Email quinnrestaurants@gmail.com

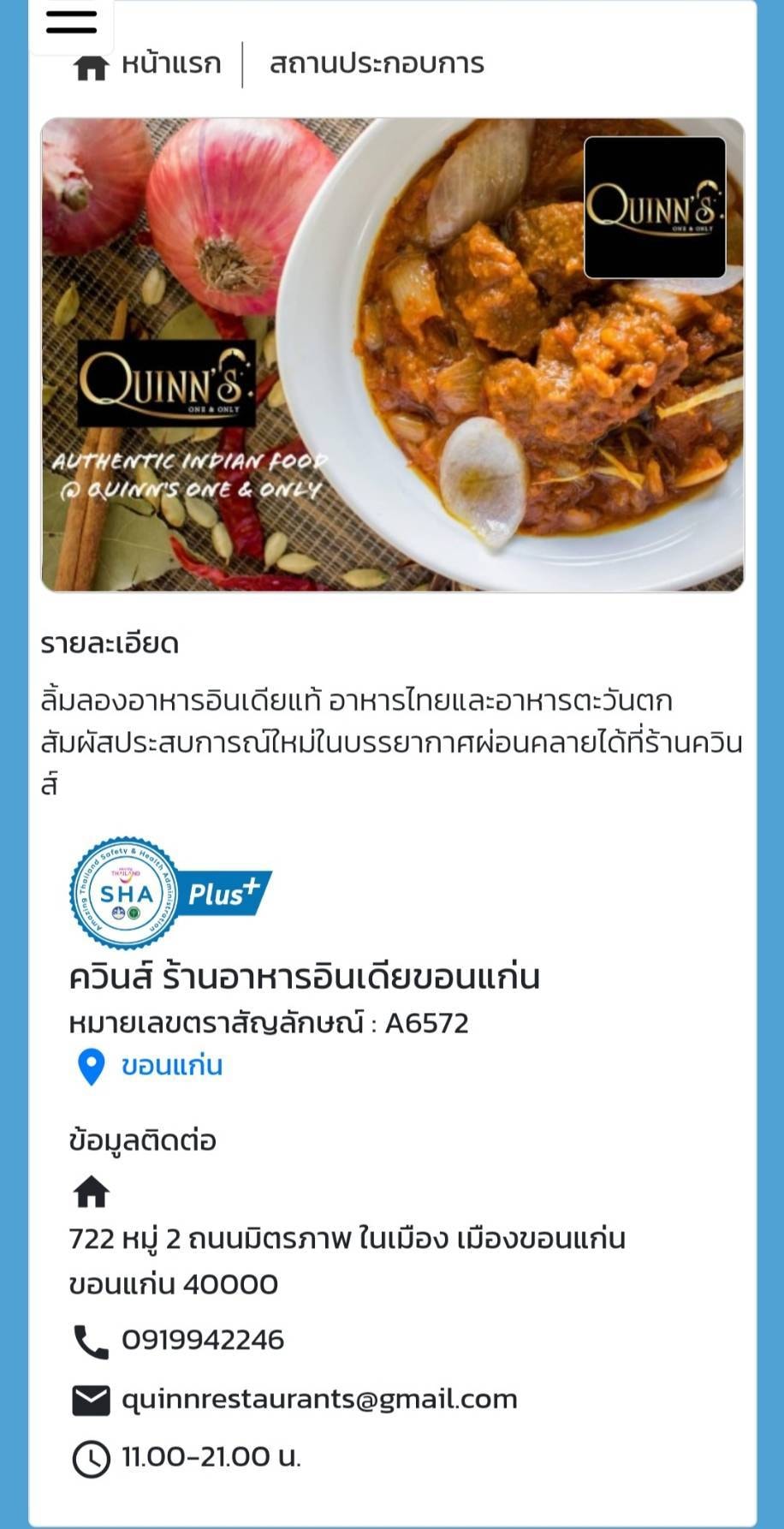319,1399
